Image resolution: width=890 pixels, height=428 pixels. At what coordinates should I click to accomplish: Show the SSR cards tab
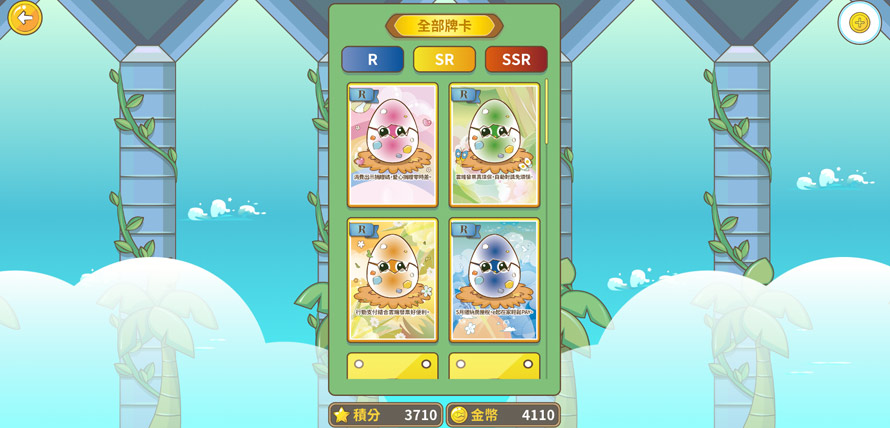point(516,59)
